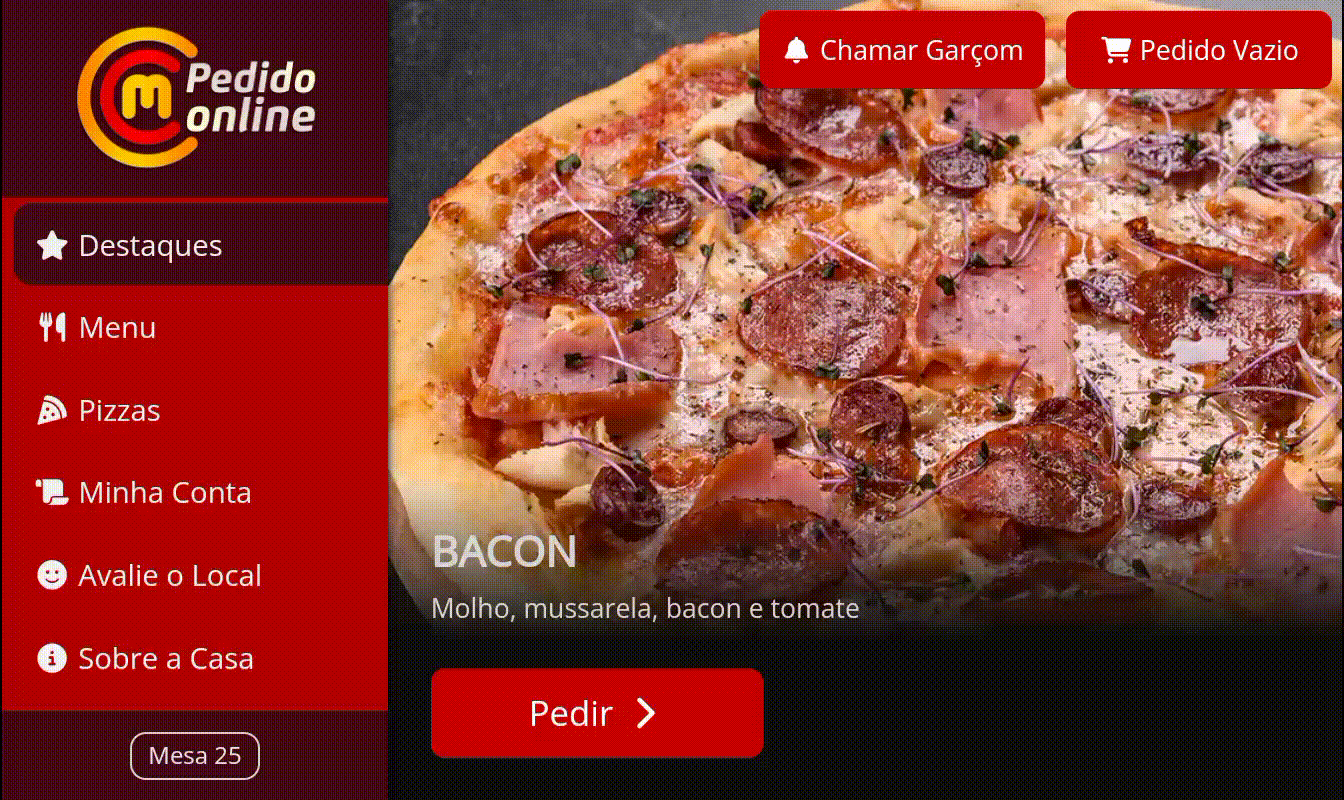Select Destaques in the side menu
1344x800 pixels.
pyautogui.click(x=200, y=245)
